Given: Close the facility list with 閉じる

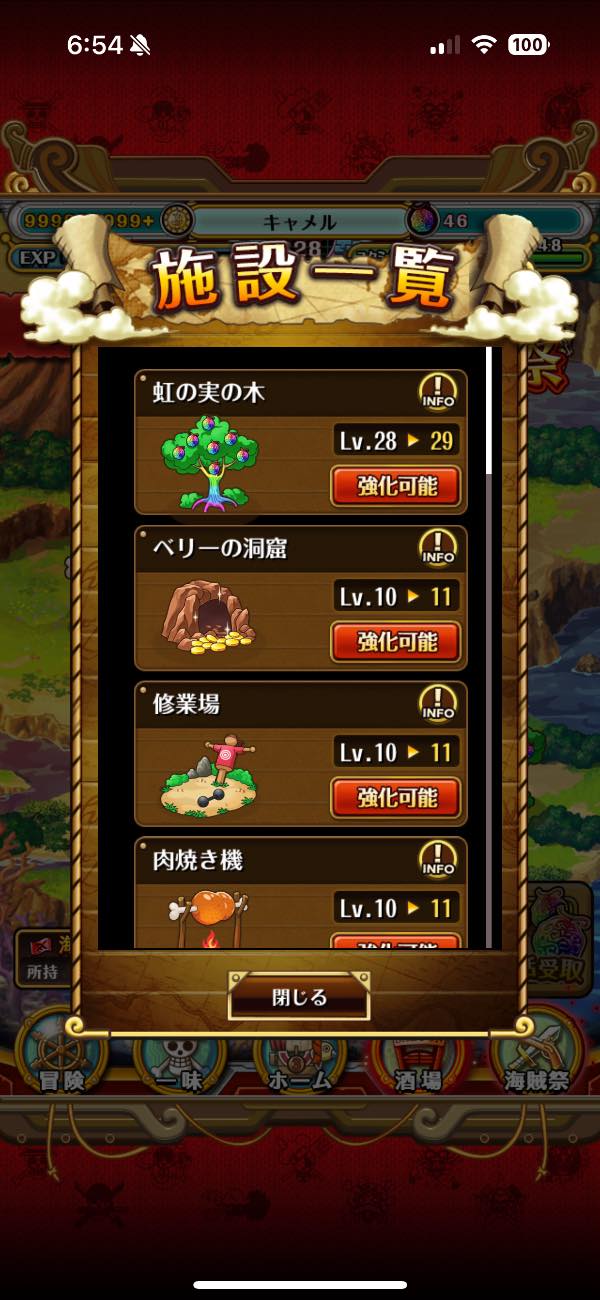Looking at the screenshot, I should click(299, 997).
